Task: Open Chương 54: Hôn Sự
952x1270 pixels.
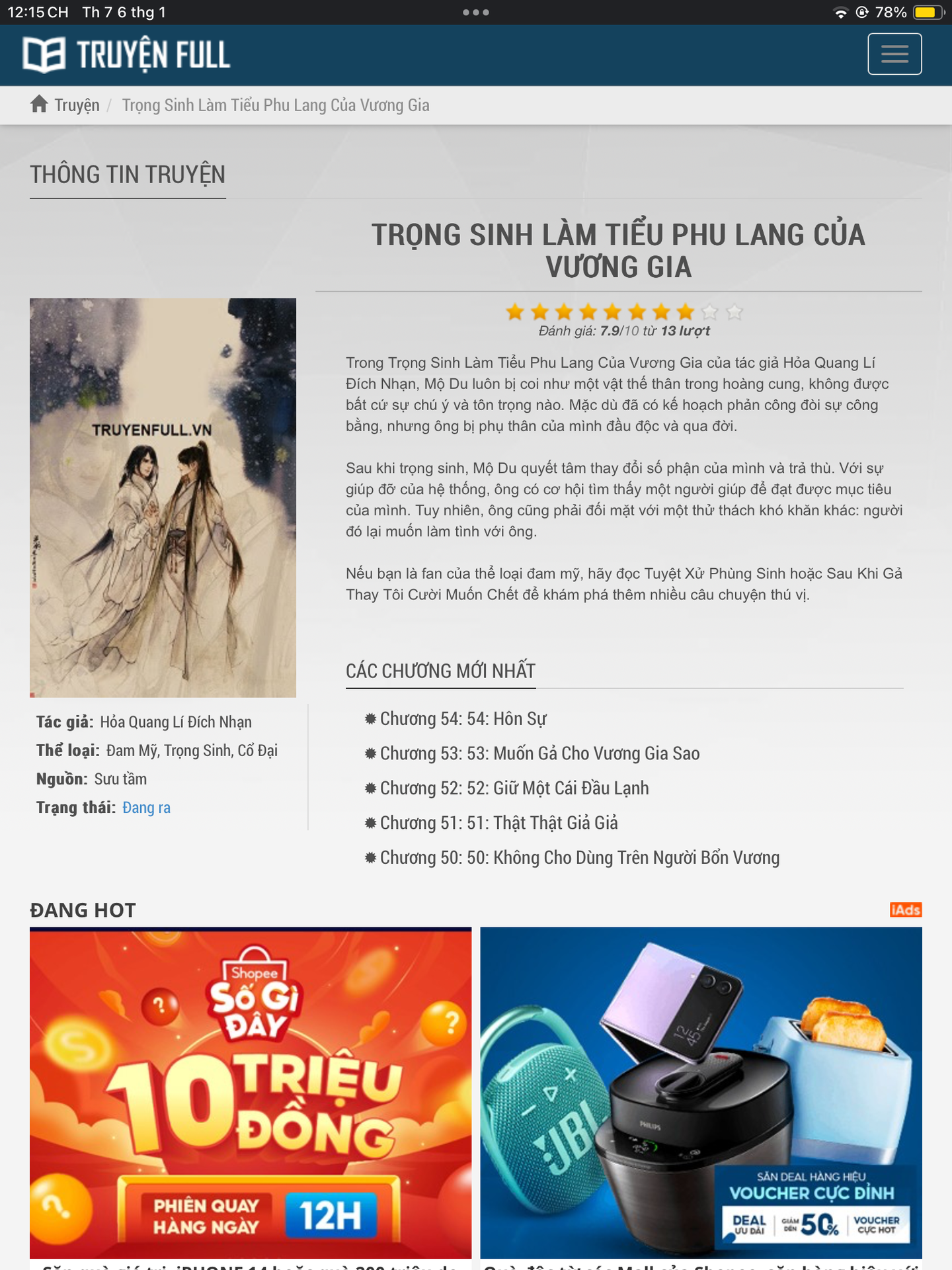Action: click(x=463, y=719)
